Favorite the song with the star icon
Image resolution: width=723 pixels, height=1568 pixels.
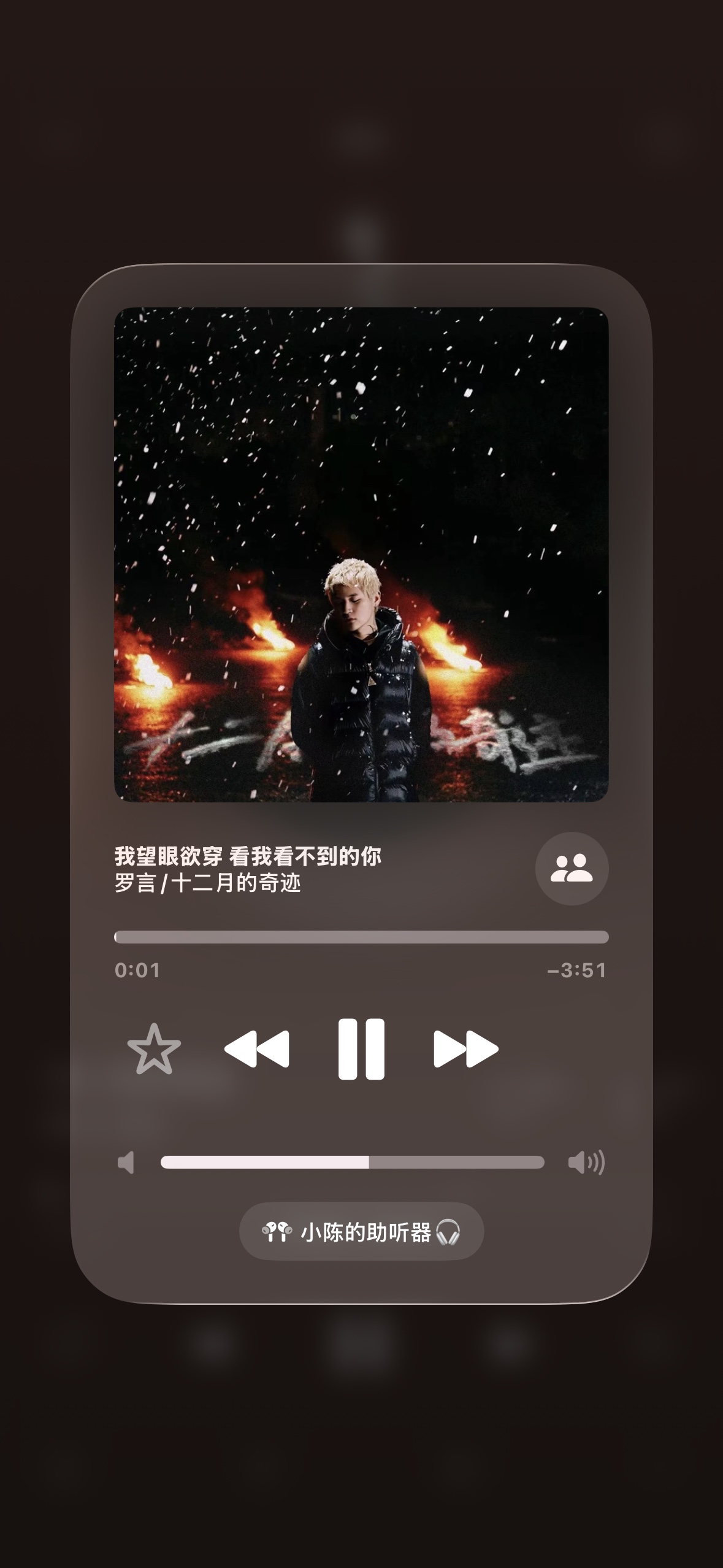point(154,1049)
